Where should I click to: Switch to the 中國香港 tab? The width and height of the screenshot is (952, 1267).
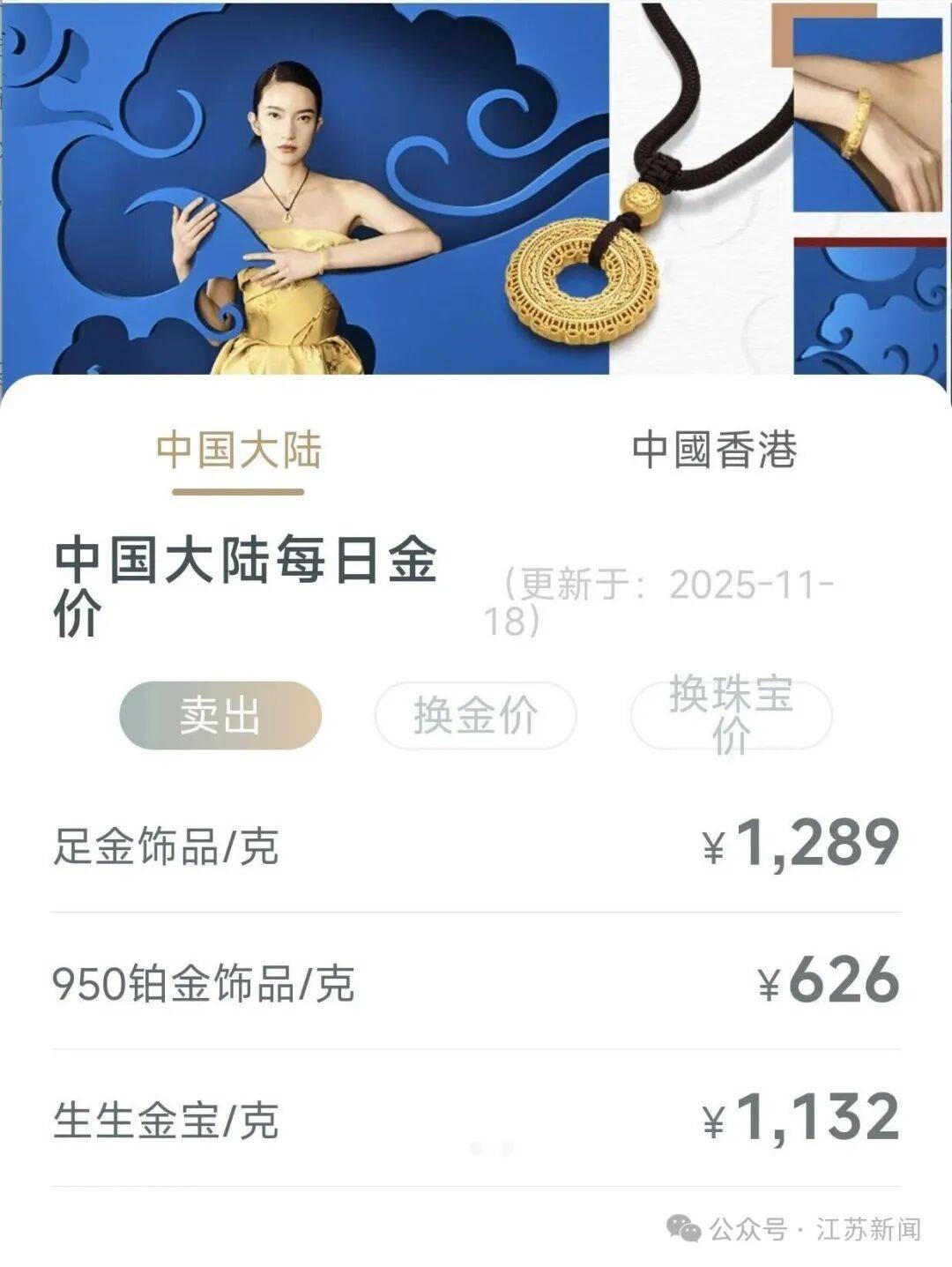[714, 451]
